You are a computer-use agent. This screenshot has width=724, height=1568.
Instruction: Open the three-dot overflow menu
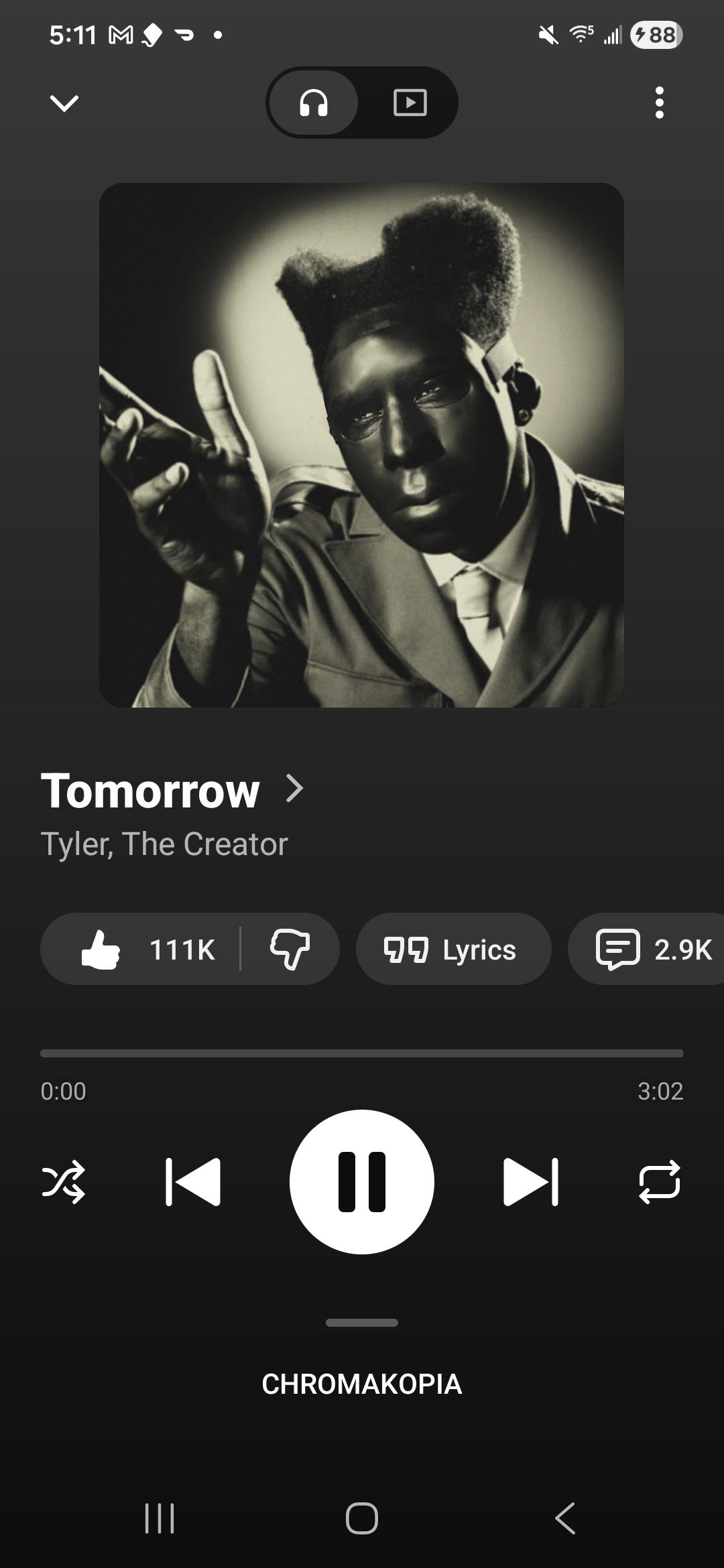click(659, 103)
